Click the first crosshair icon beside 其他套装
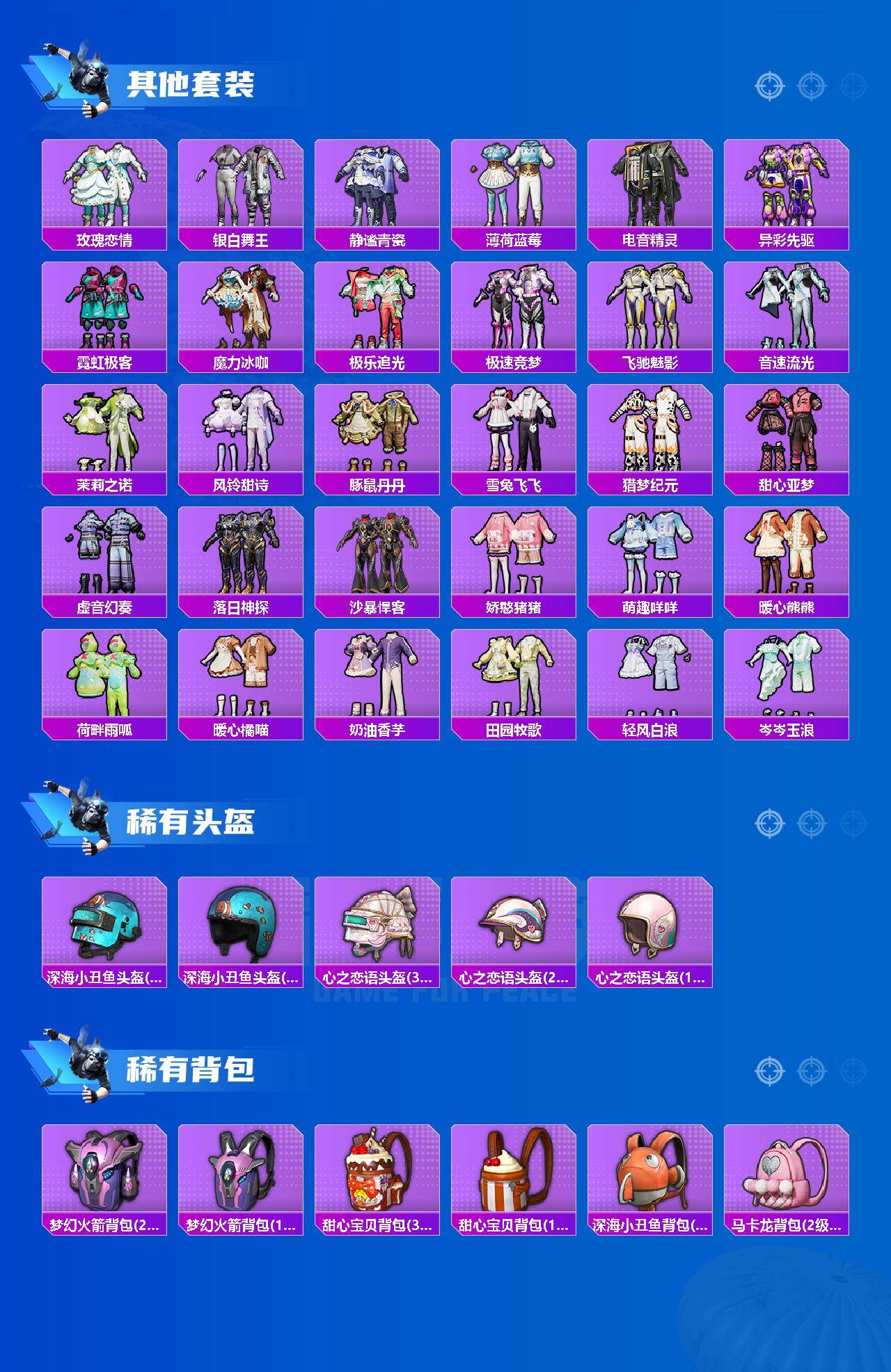 [x=768, y=87]
